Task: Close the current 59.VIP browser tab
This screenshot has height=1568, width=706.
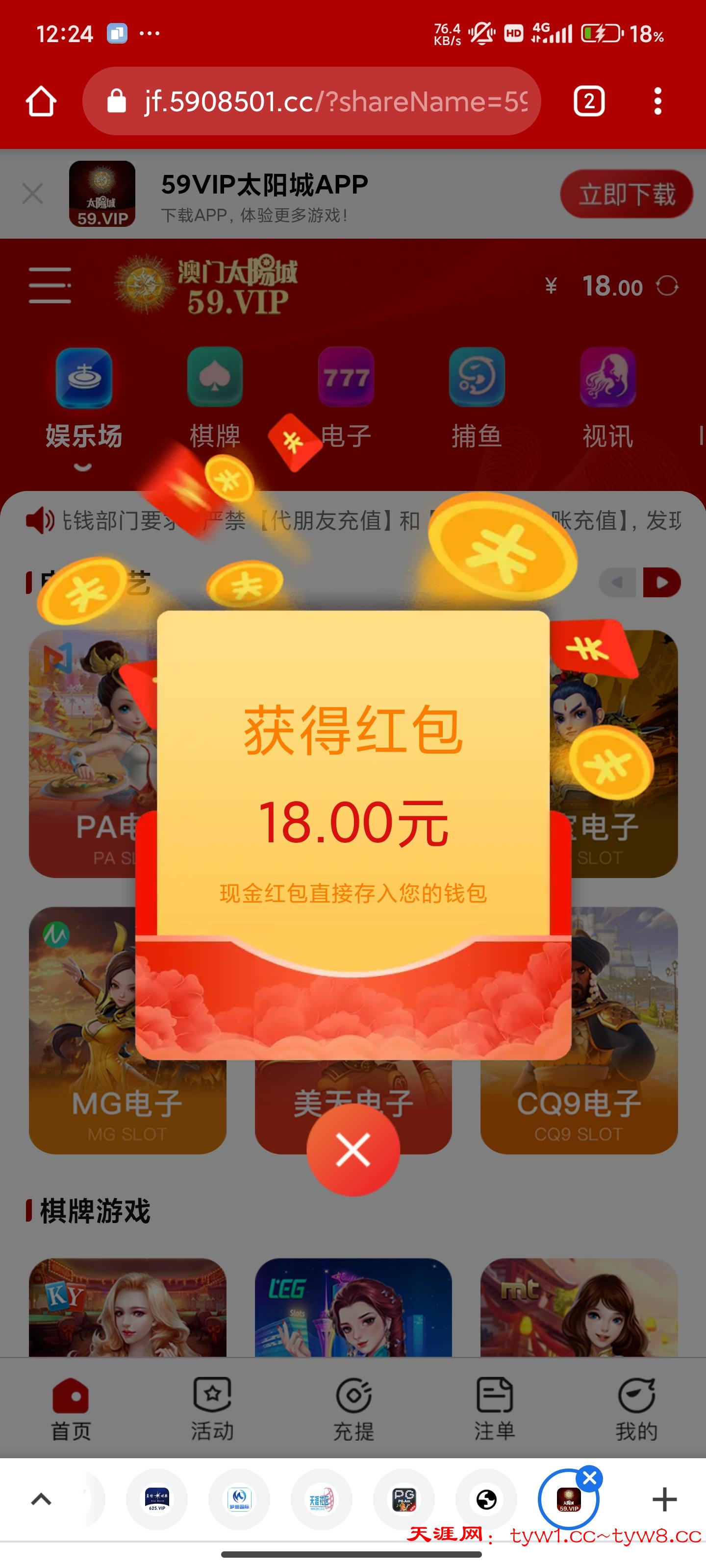Action: click(590, 1478)
